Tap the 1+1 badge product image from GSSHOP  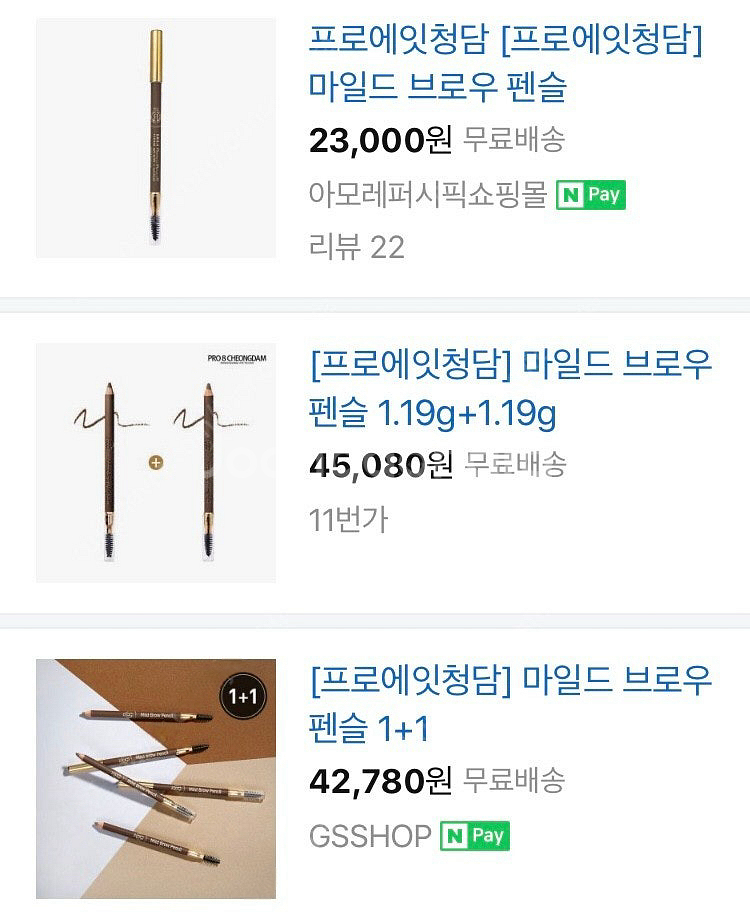[x=156, y=779]
